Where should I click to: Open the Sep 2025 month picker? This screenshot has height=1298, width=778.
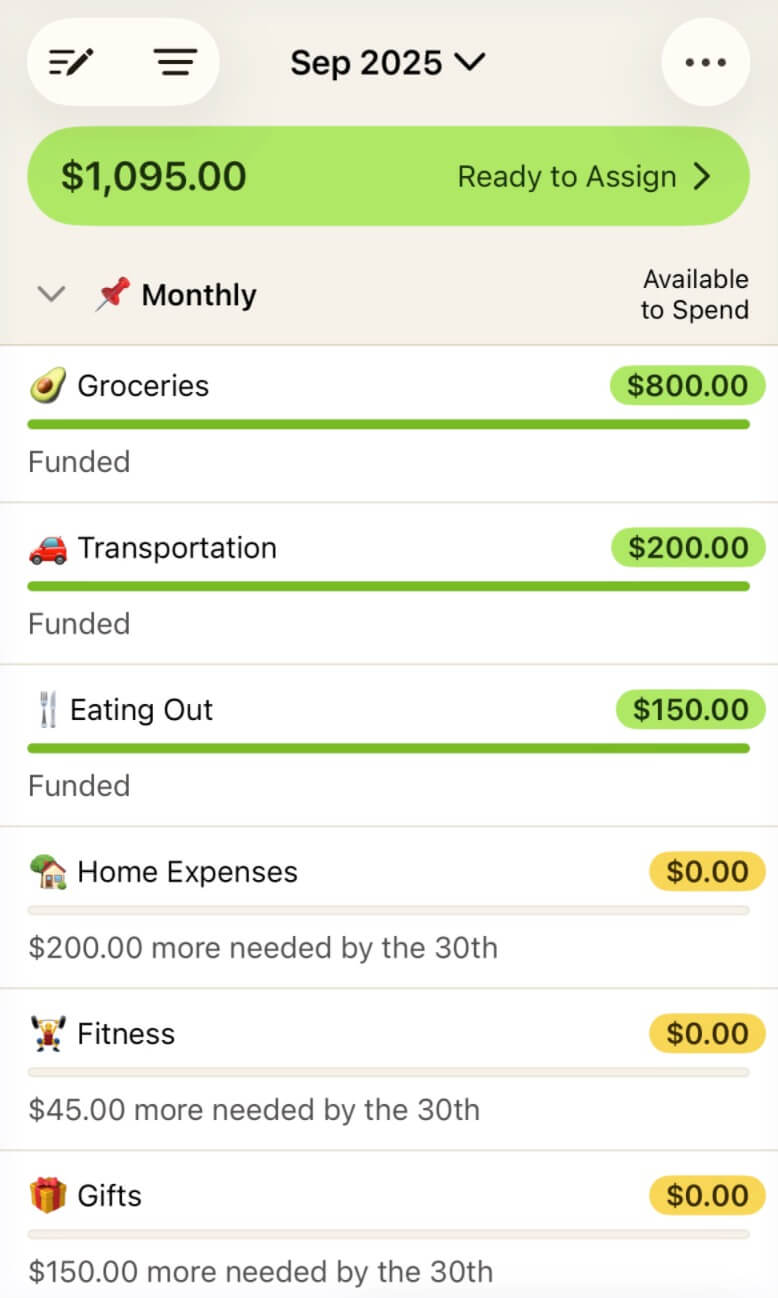click(387, 63)
